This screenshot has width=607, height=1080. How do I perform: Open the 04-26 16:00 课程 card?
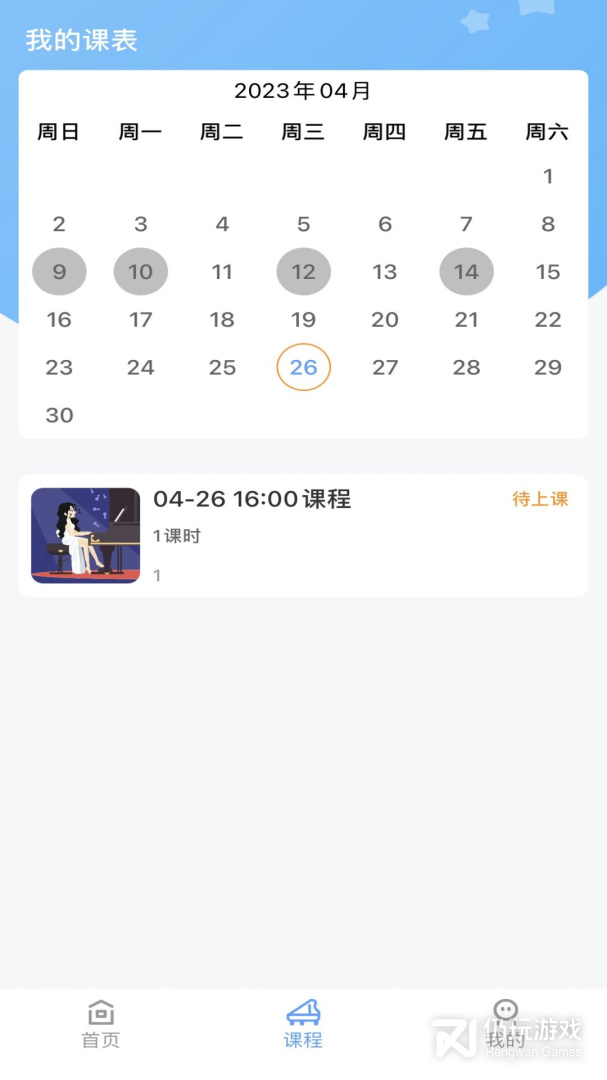[303, 535]
